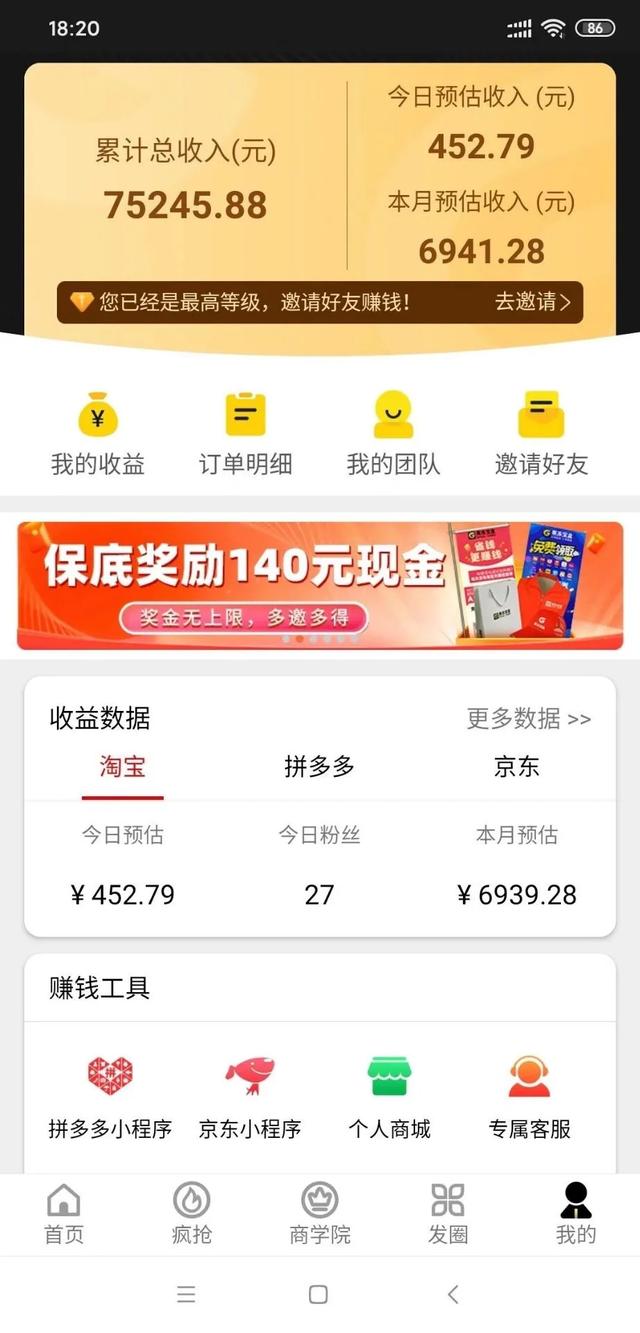This screenshot has height=1333, width=640.
Task: Tap the system back button
Action: tap(453, 1294)
